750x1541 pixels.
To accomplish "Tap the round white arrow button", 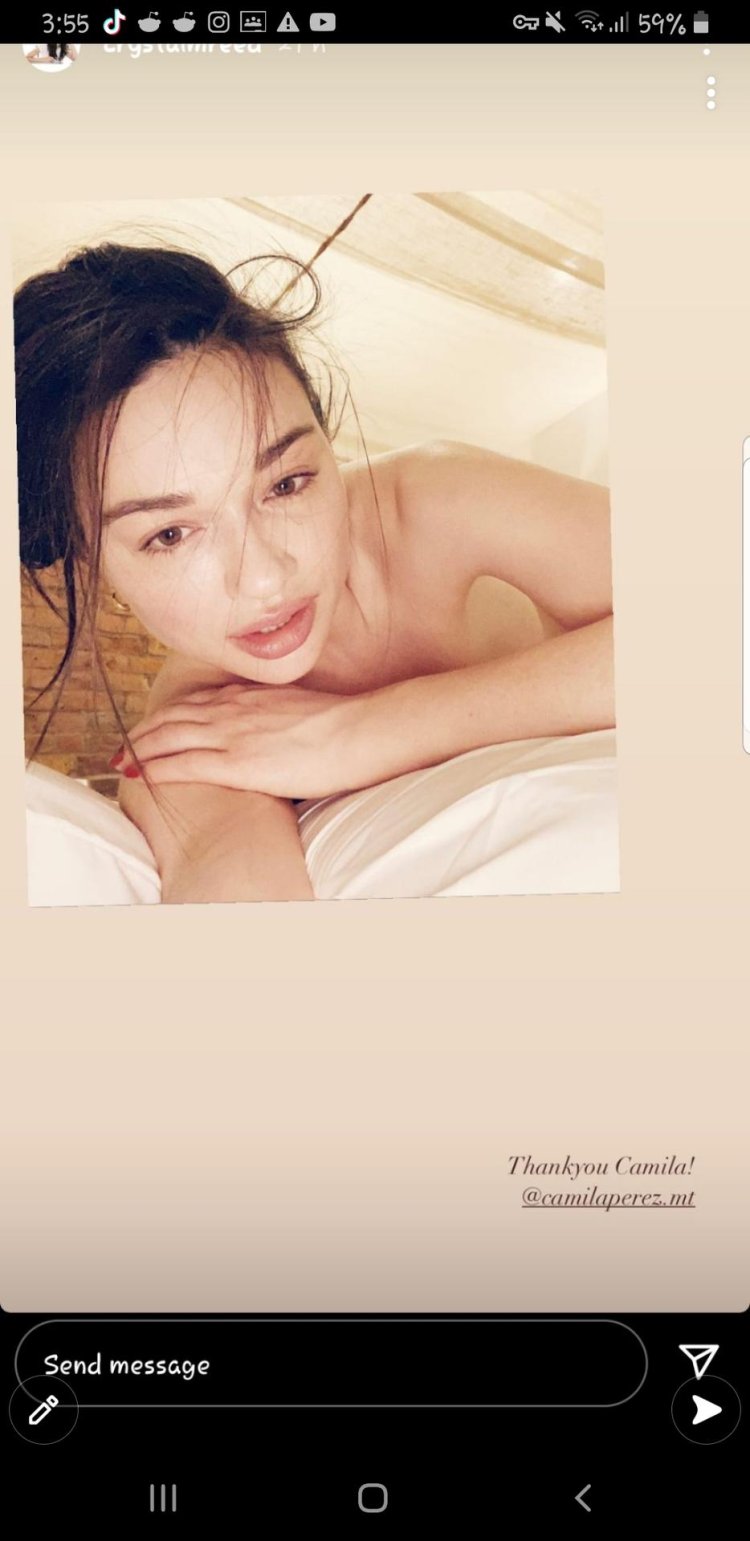I will (706, 1410).
